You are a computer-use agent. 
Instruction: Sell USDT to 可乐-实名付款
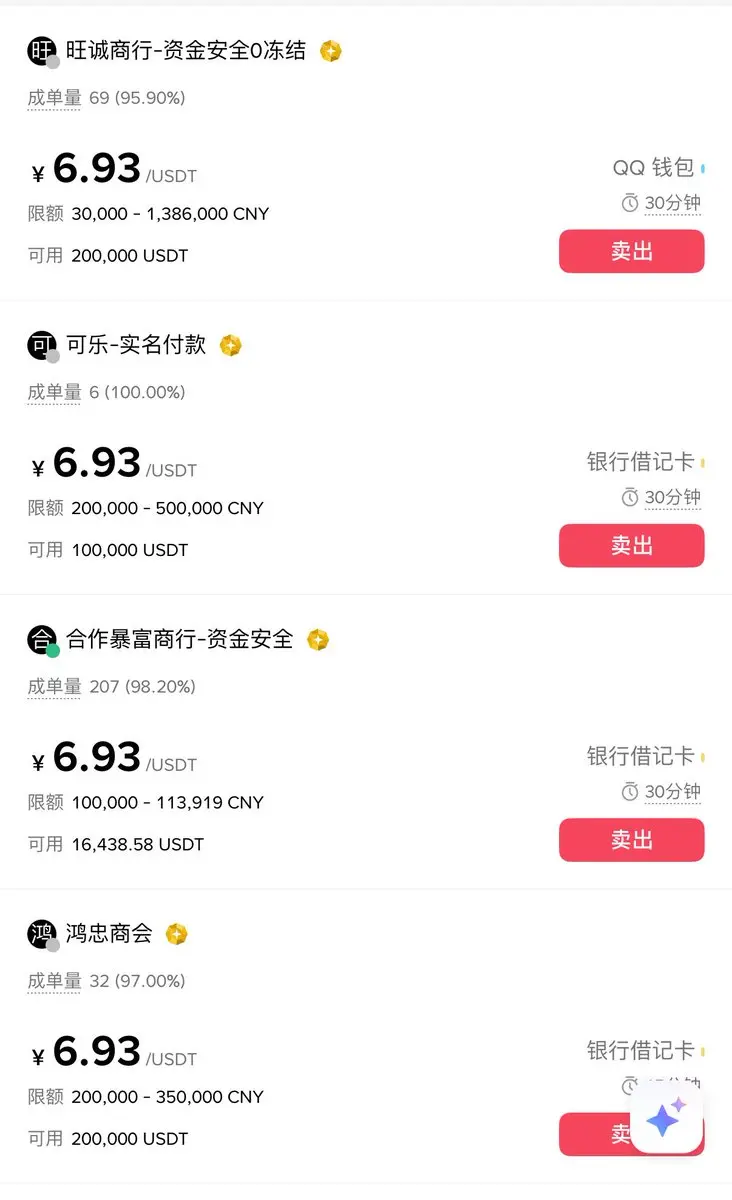[631, 546]
